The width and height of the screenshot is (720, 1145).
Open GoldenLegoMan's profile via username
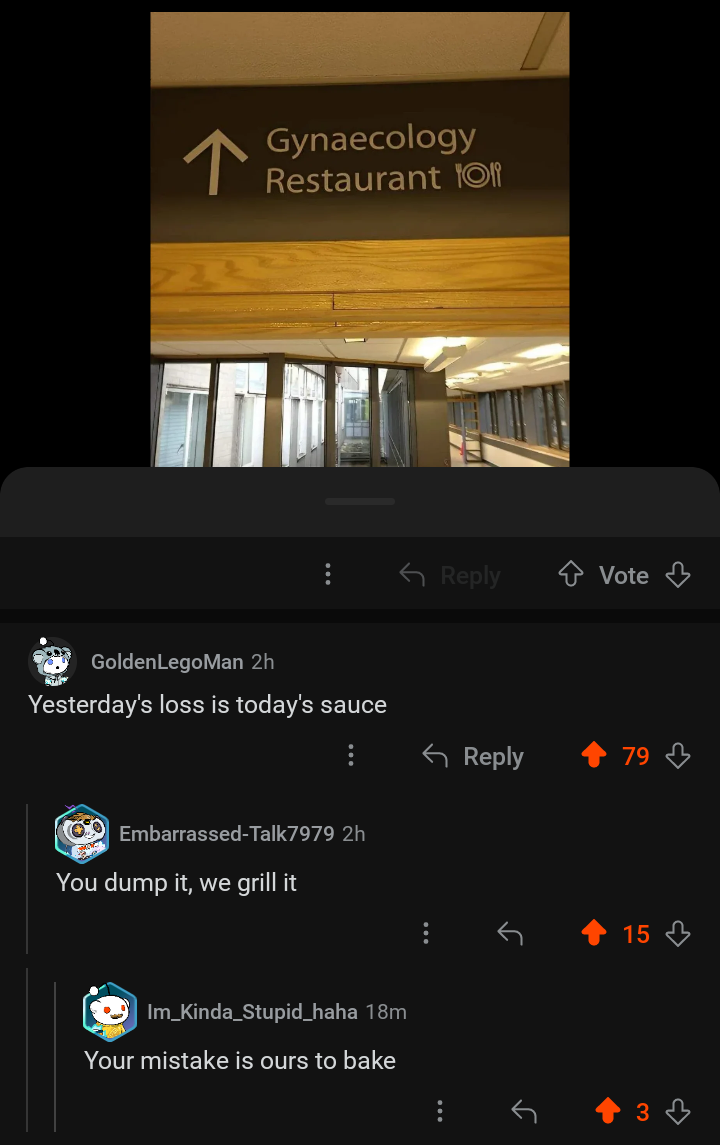164,661
